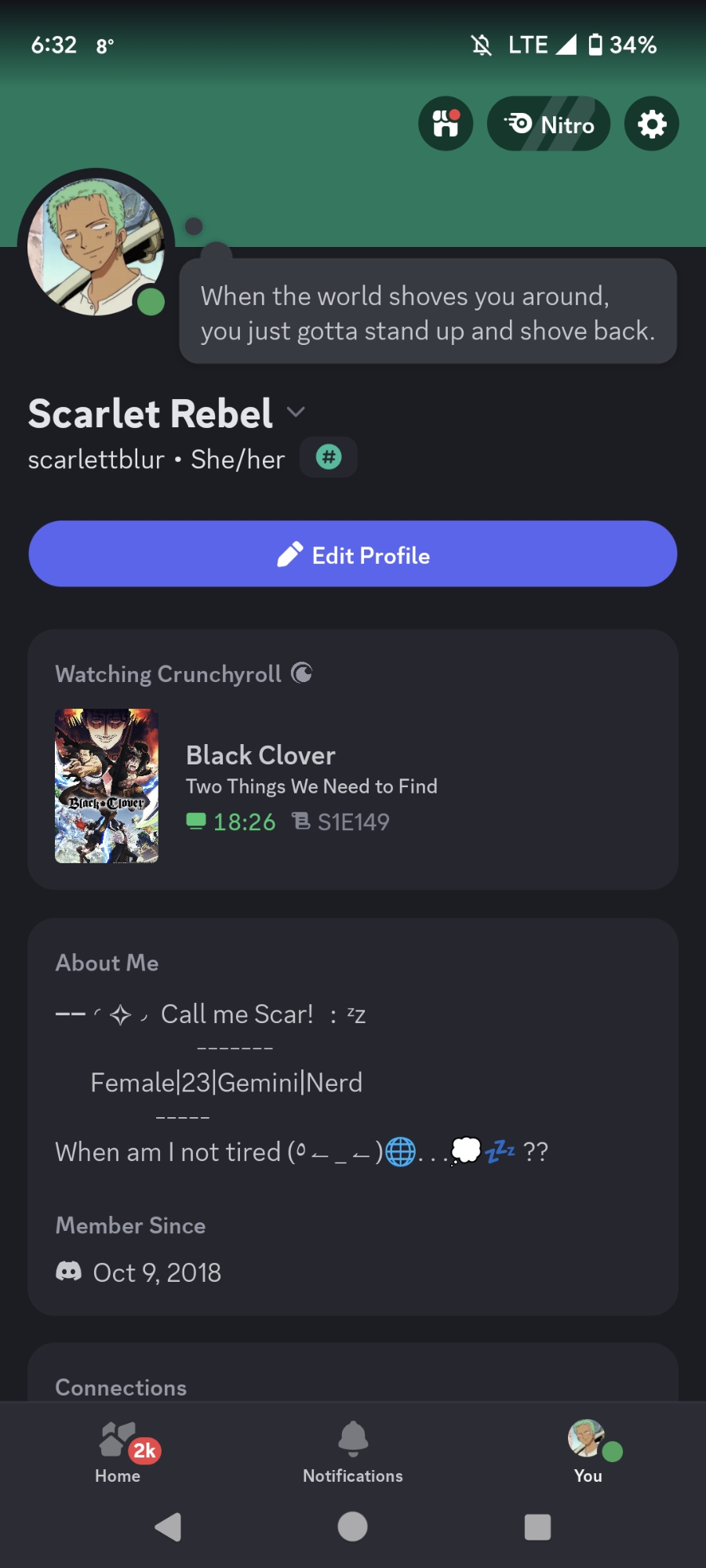Edit the custom status bubble
The width and height of the screenshot is (706, 1568).
coord(428,312)
